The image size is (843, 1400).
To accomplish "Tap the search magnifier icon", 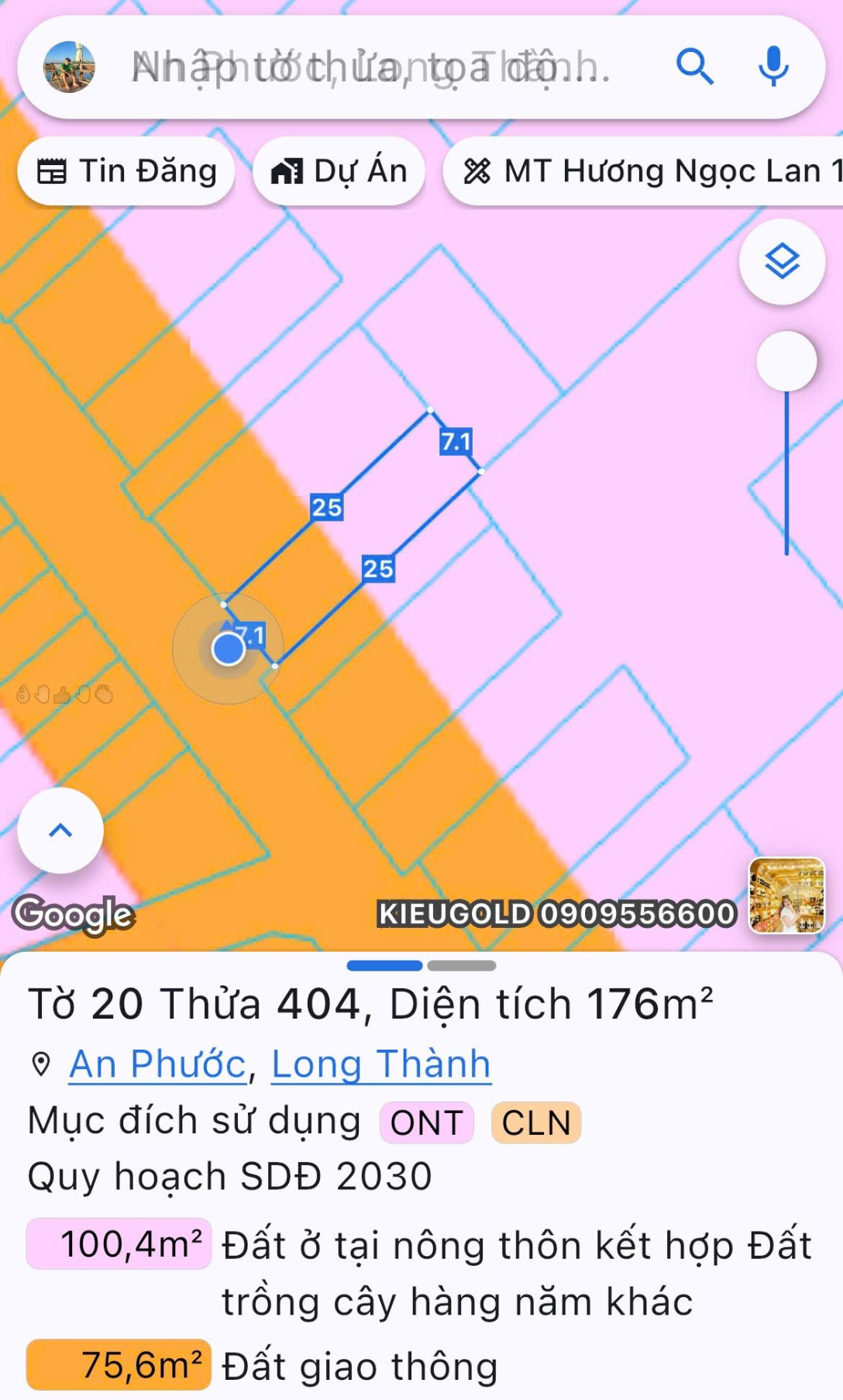I will (x=695, y=67).
